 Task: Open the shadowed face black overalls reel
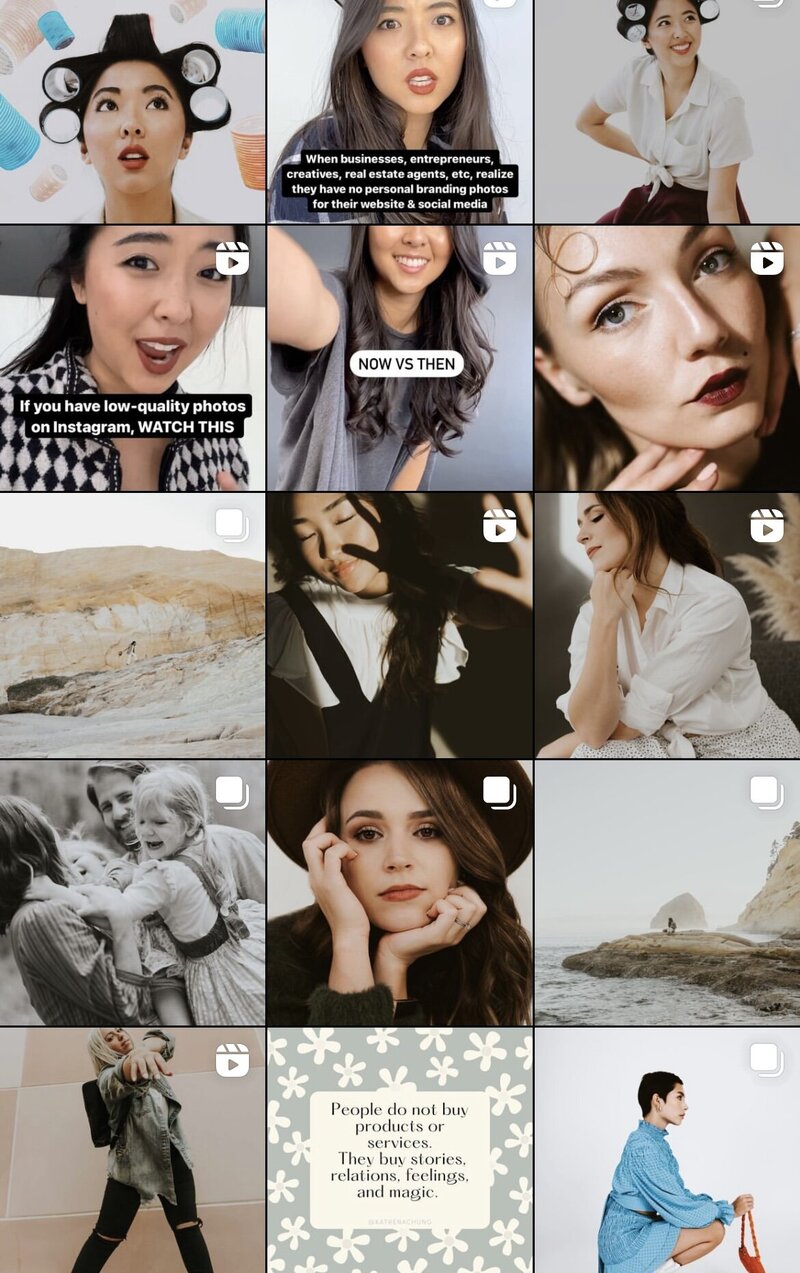tap(399, 625)
